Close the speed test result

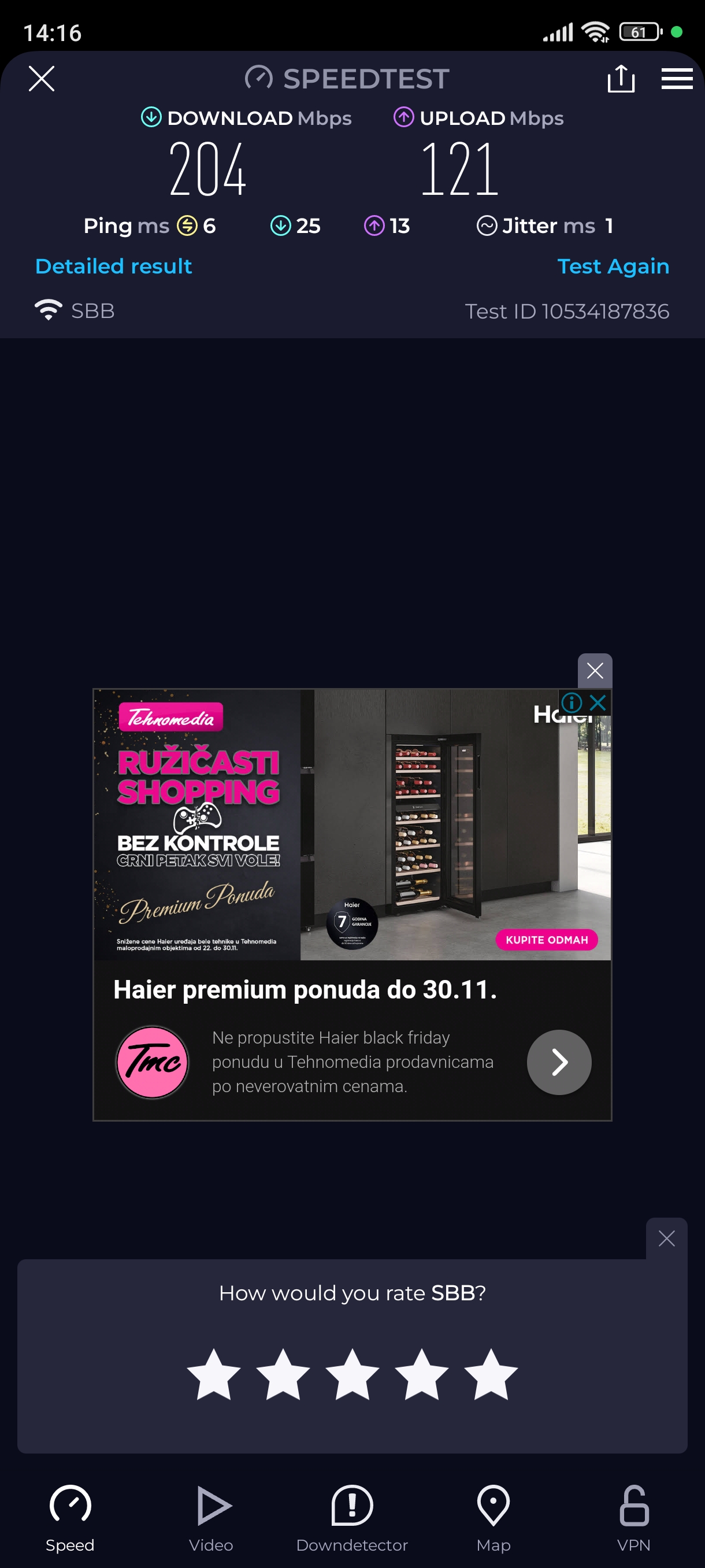42,79
